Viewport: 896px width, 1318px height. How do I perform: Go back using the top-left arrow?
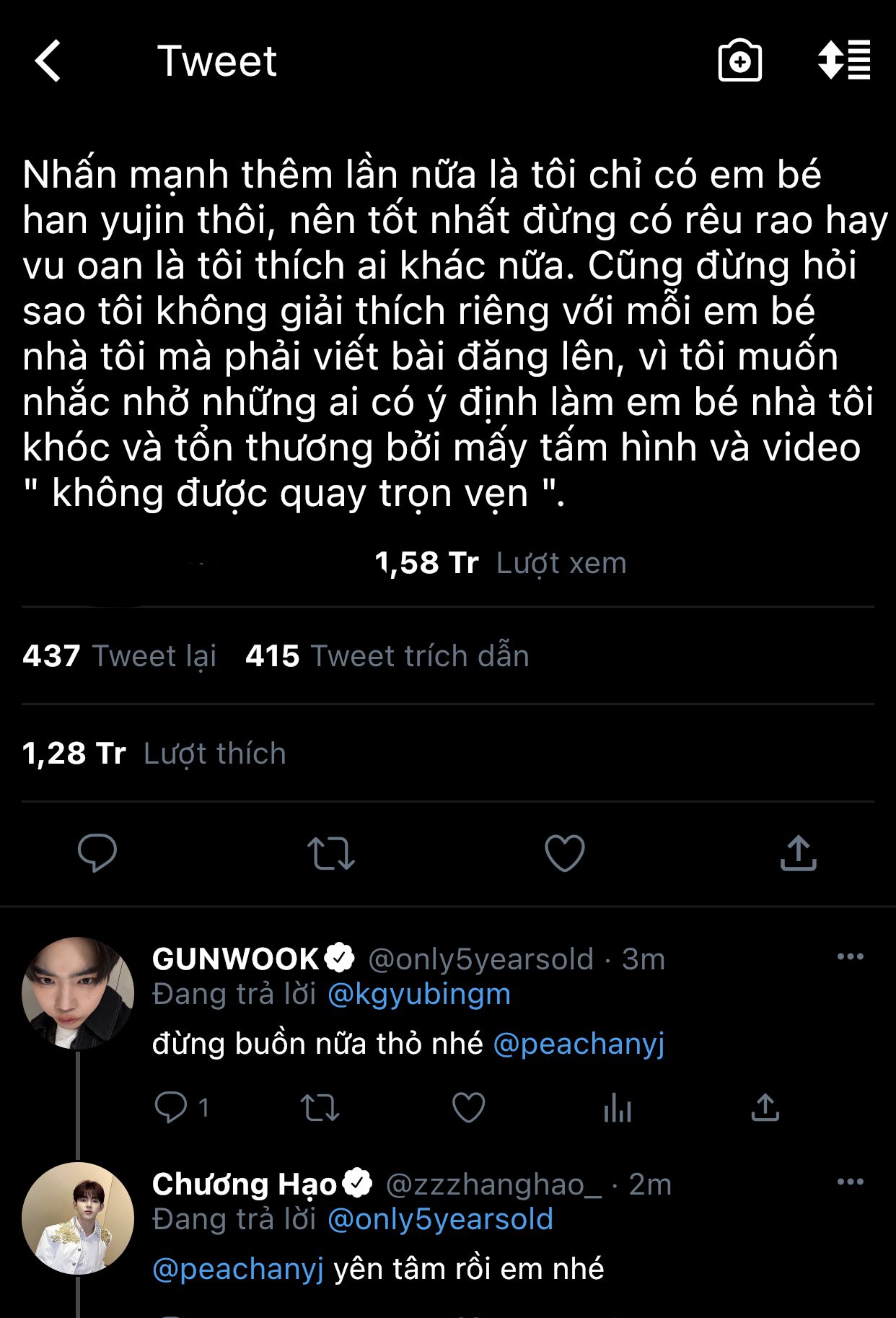coord(48,61)
